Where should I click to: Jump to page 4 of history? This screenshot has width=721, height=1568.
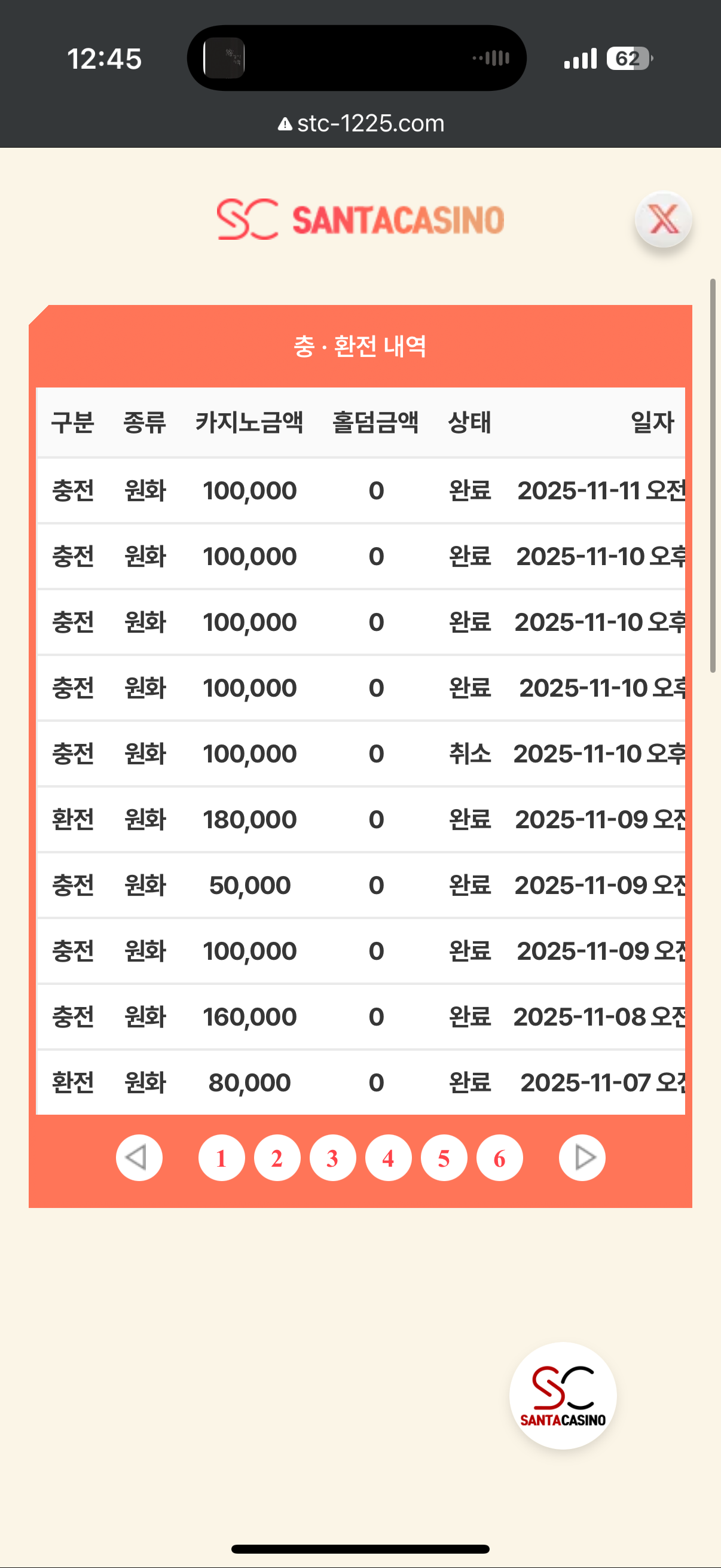[388, 1158]
